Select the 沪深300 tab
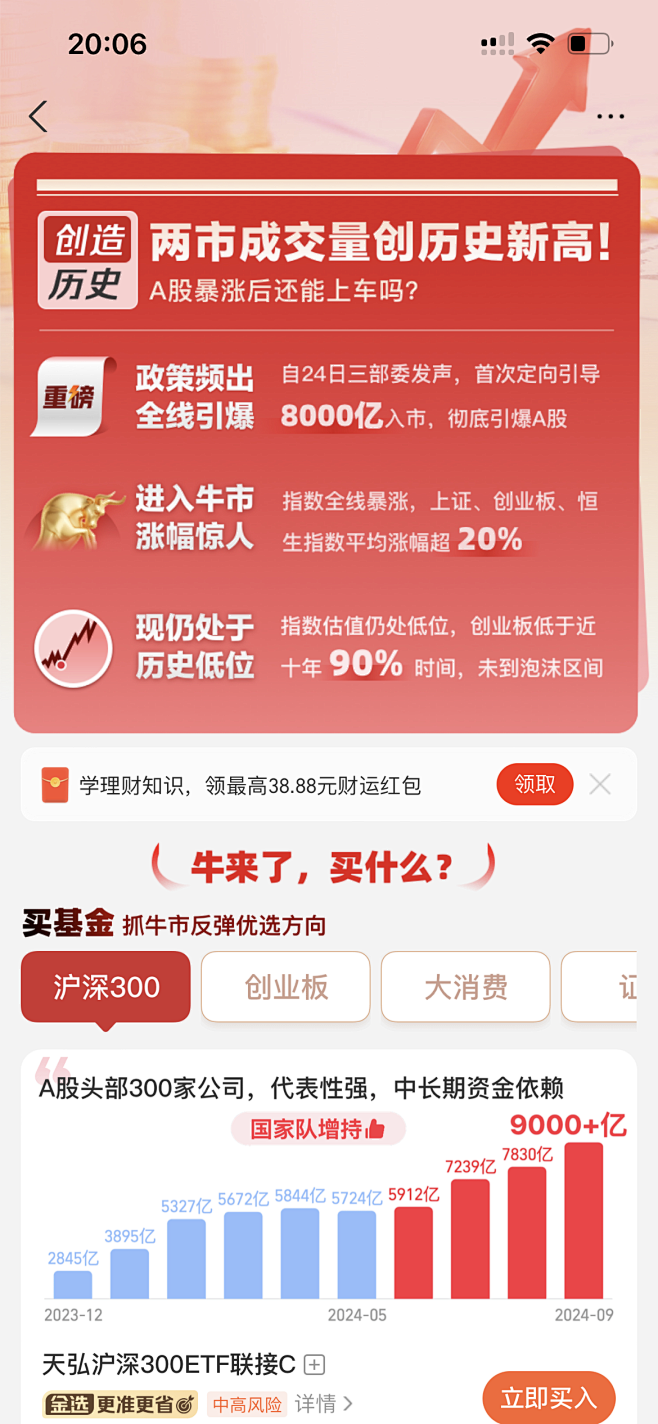 [x=106, y=987]
